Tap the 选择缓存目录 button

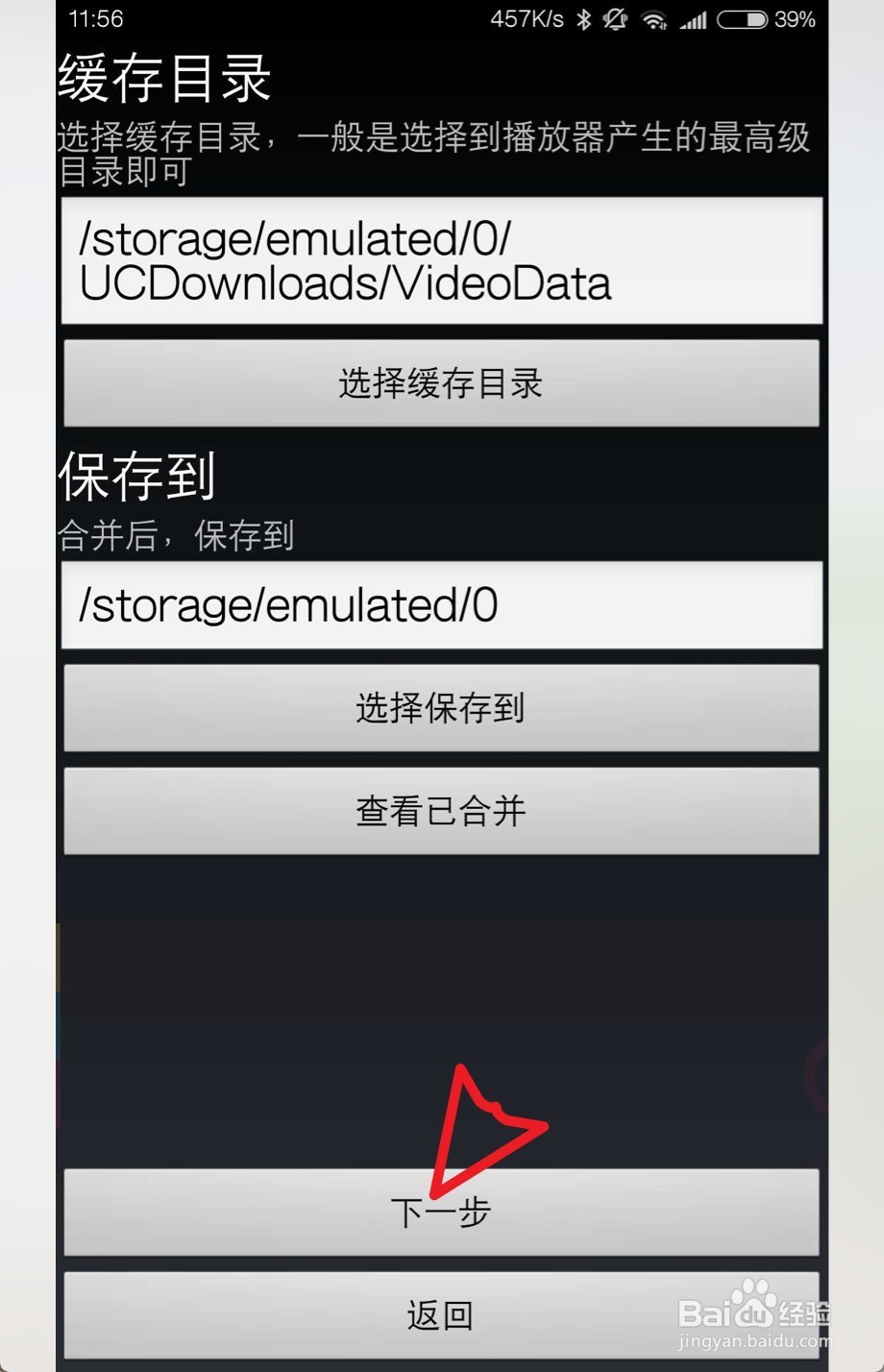point(441,382)
